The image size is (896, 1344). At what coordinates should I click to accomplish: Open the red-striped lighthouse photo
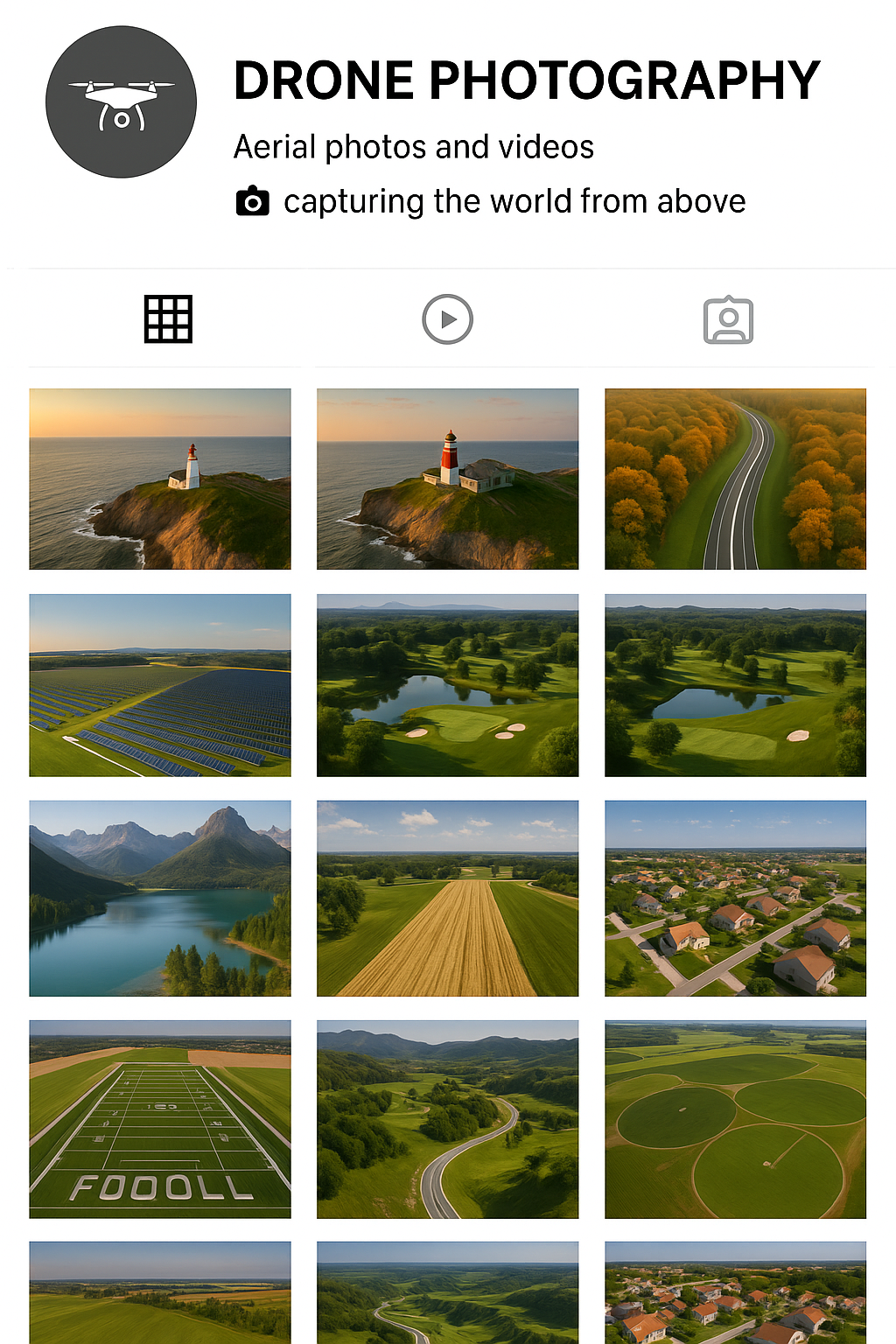point(447,479)
